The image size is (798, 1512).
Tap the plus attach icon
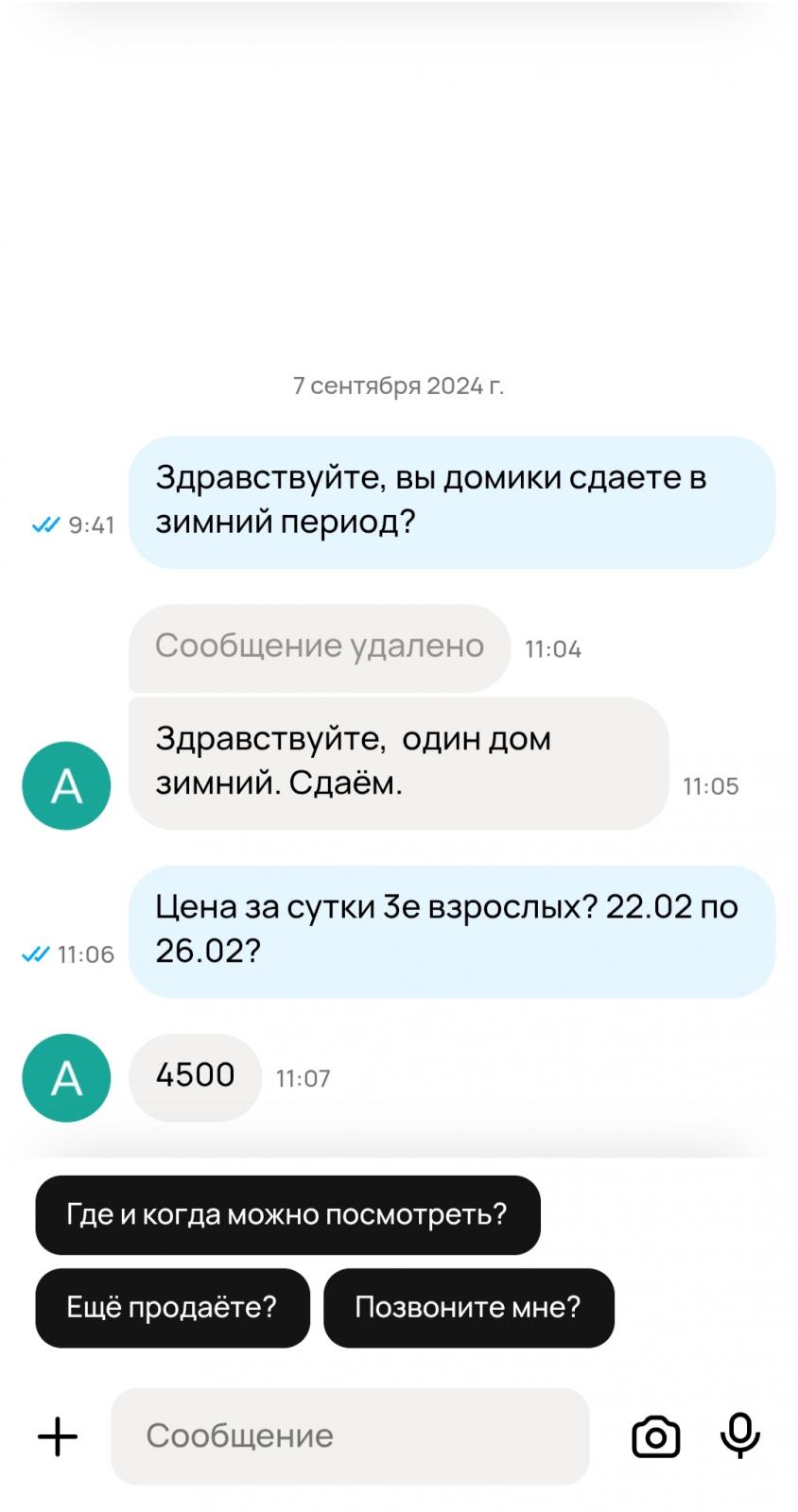pos(58,1436)
